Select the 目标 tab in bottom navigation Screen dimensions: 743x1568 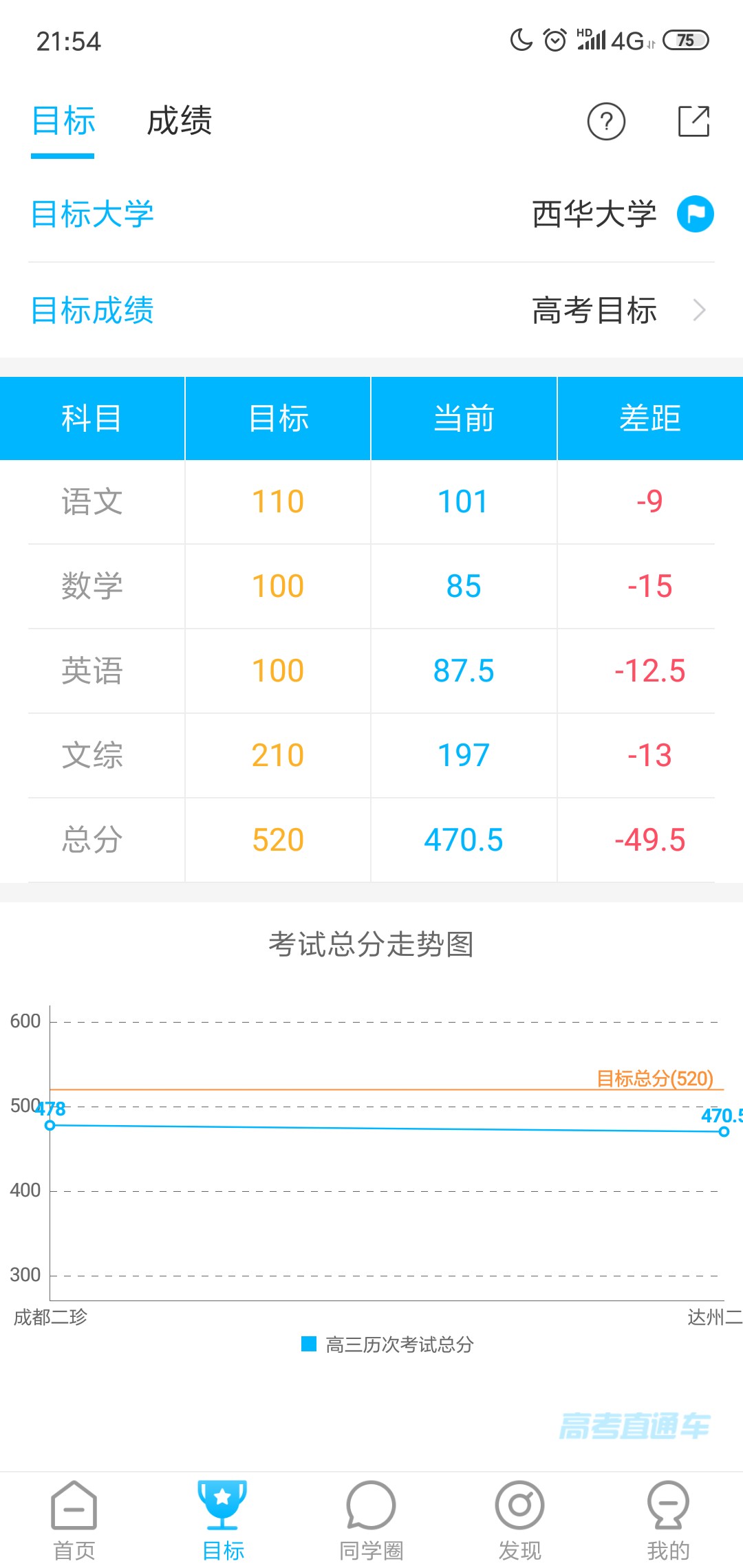pos(223,1520)
